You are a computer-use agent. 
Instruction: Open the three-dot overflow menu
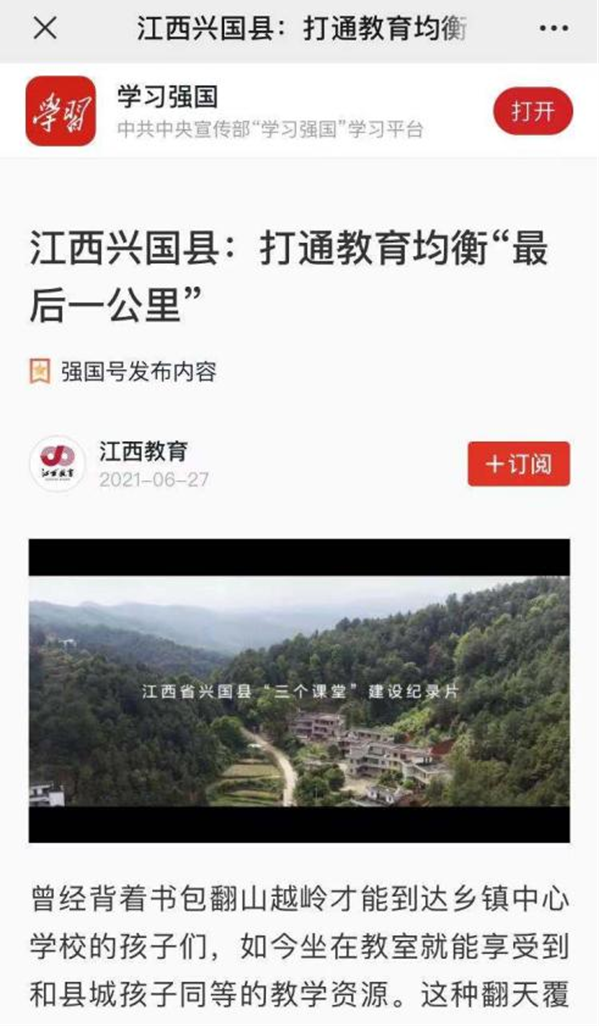553,28
